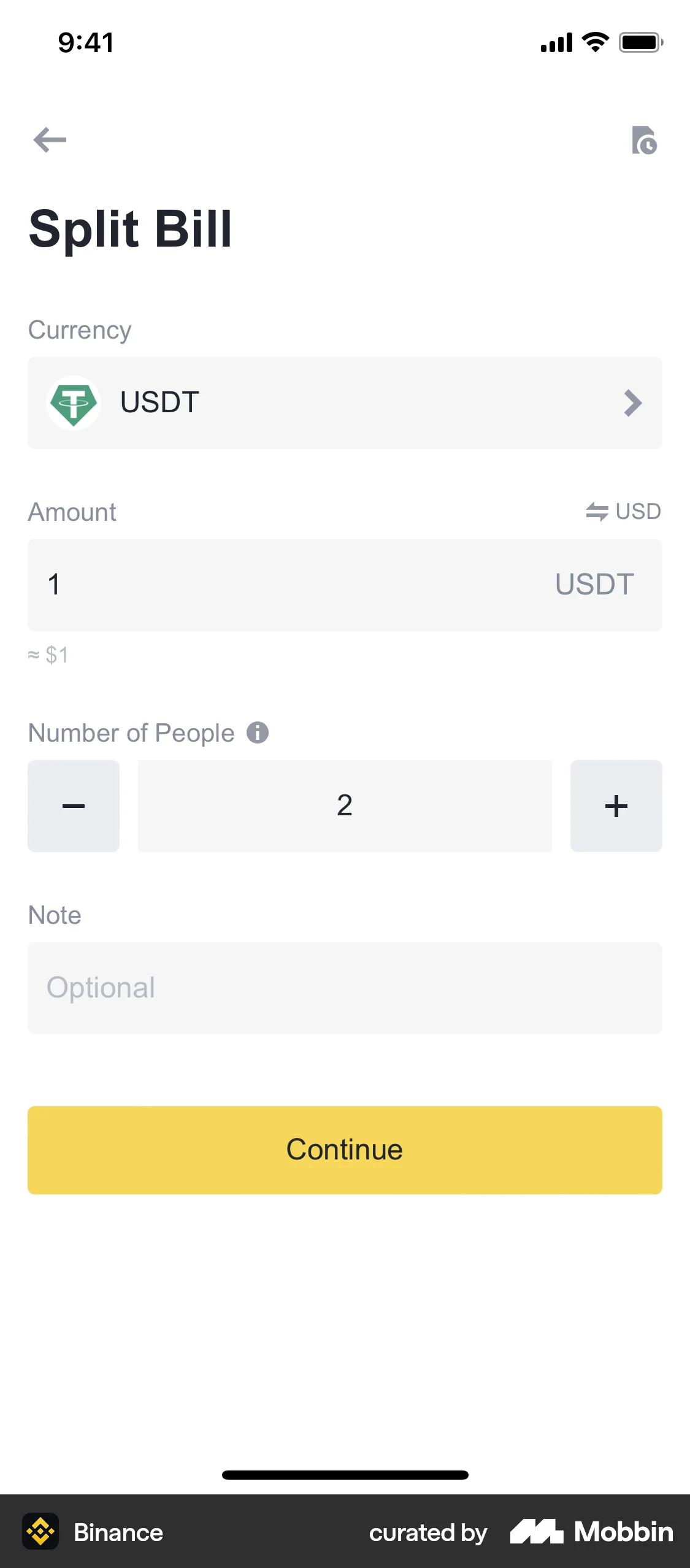Tap the info icon beside Number of People
The height and width of the screenshot is (1568, 690).
(257, 732)
